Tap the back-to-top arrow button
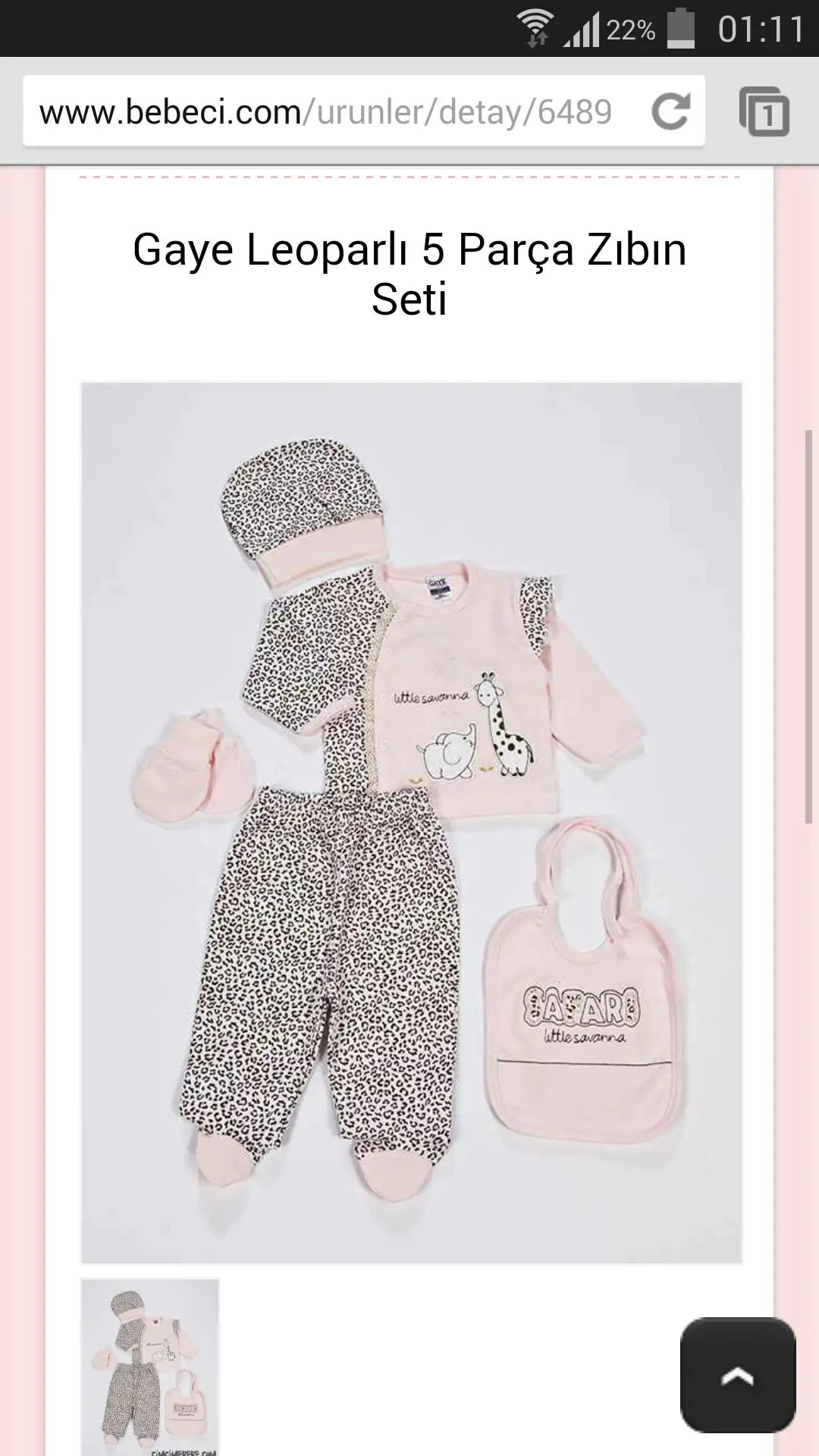 738,1375
